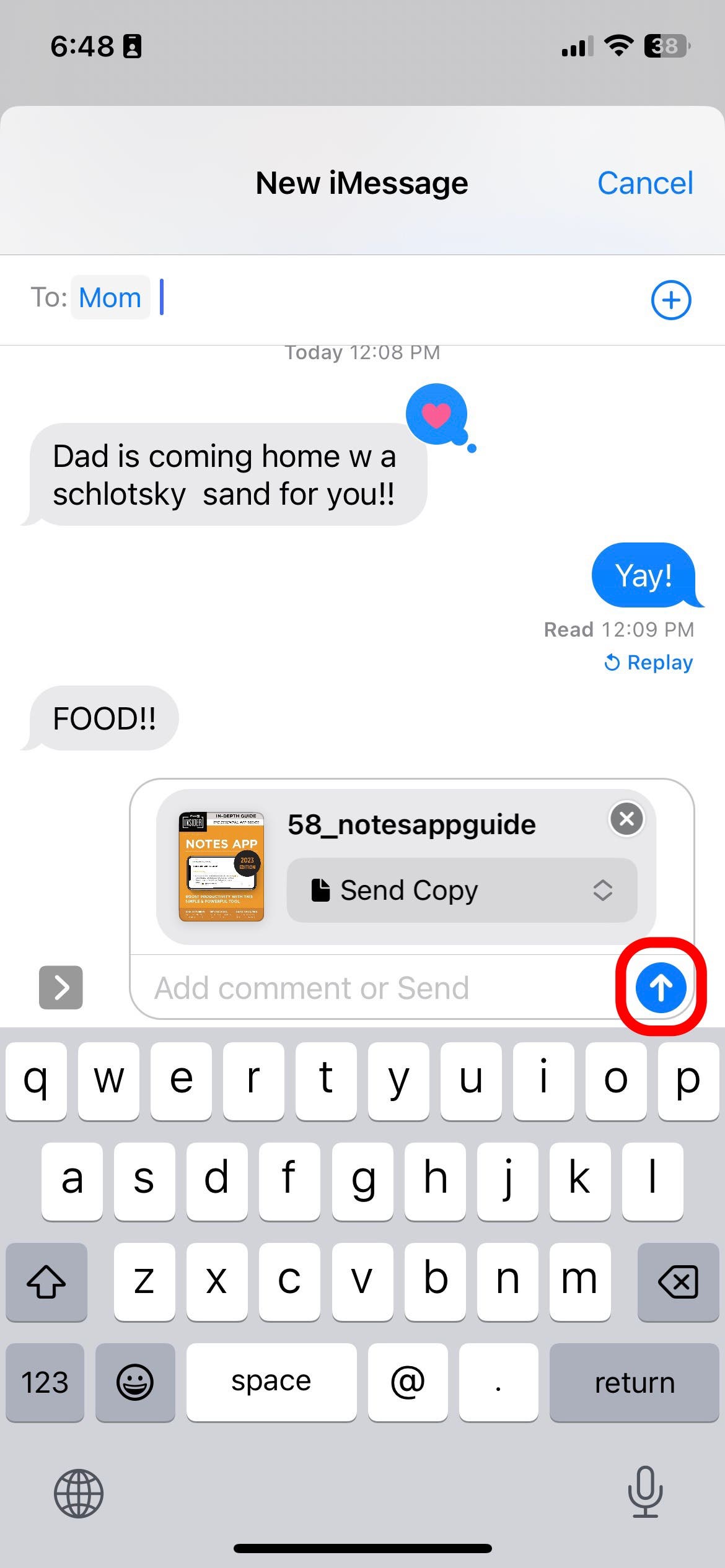725x1568 pixels.
Task: Replay the Yay! message effect
Action: click(x=648, y=663)
